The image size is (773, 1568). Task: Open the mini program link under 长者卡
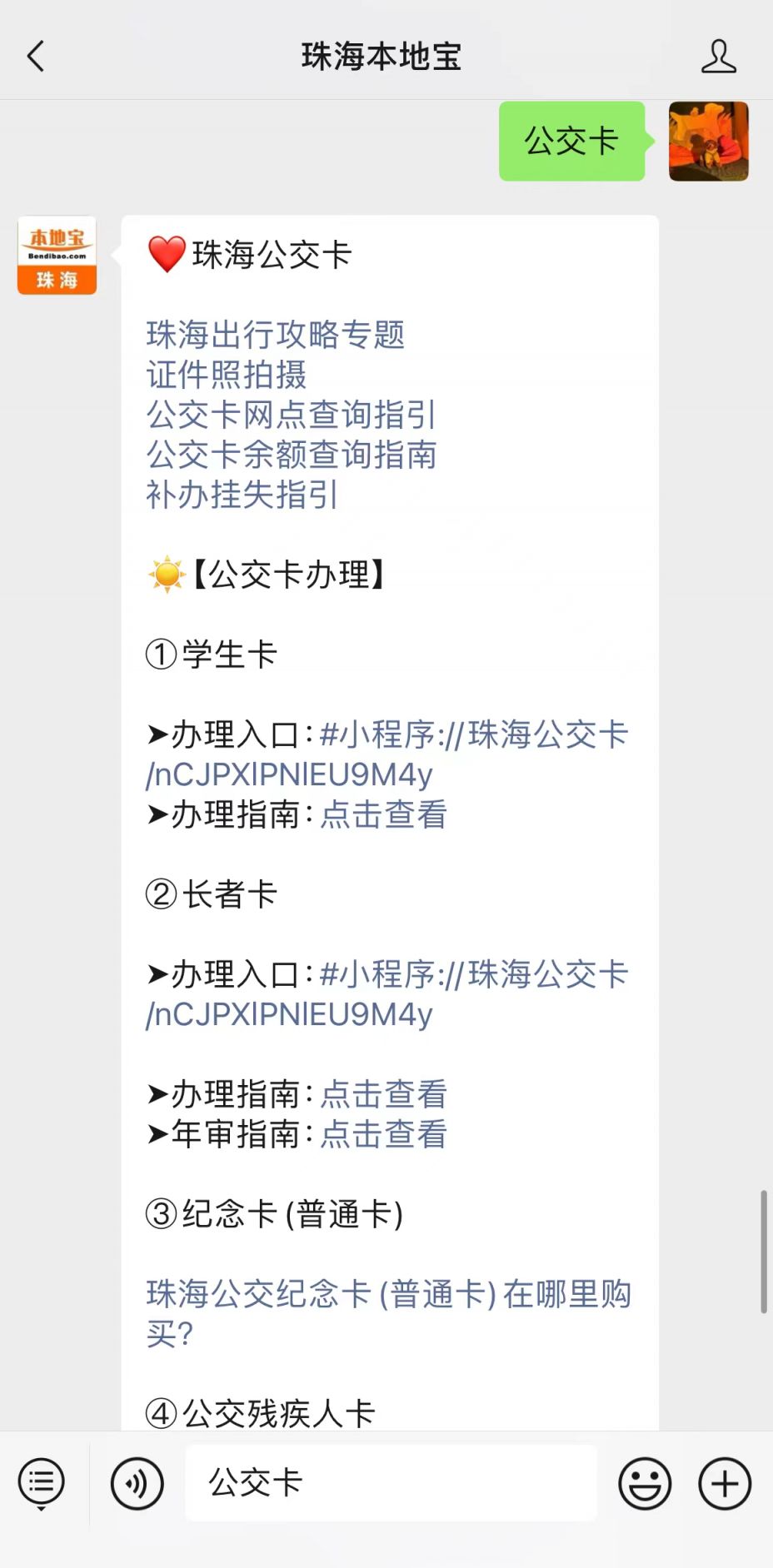(387, 994)
